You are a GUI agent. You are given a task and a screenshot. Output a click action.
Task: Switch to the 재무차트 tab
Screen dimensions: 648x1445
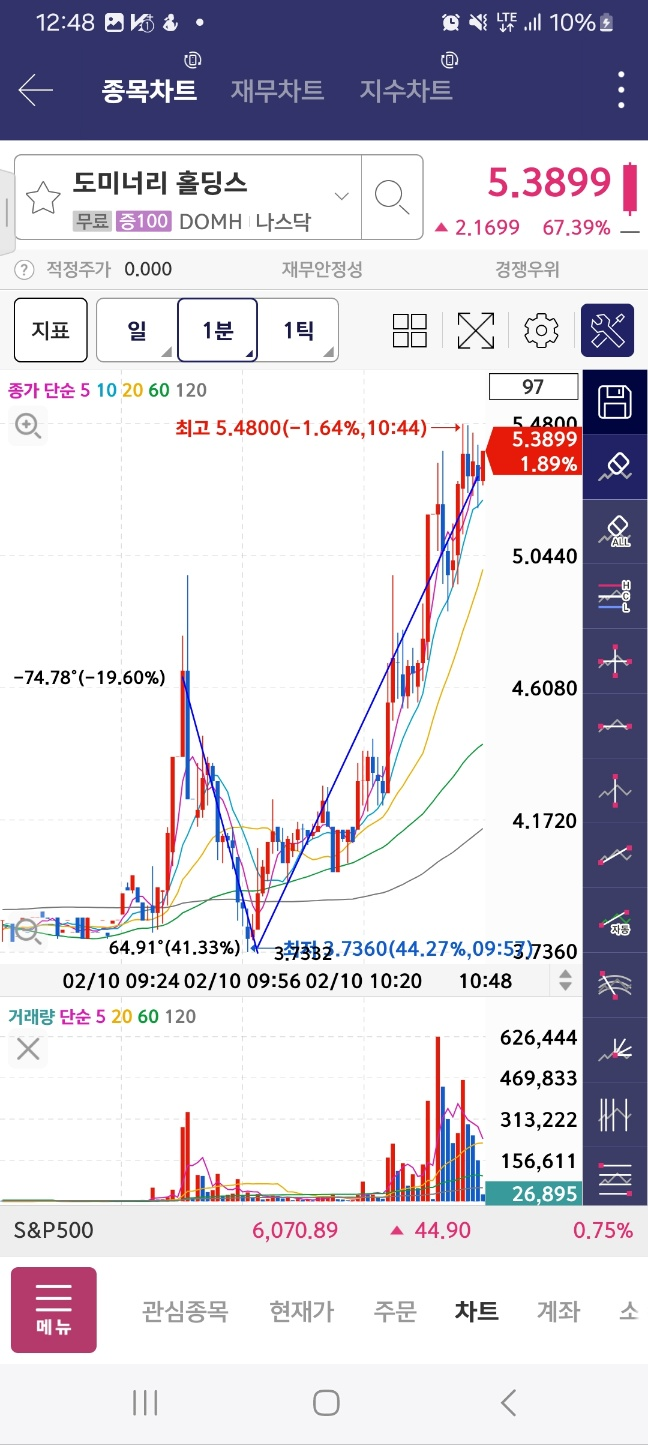coord(277,91)
